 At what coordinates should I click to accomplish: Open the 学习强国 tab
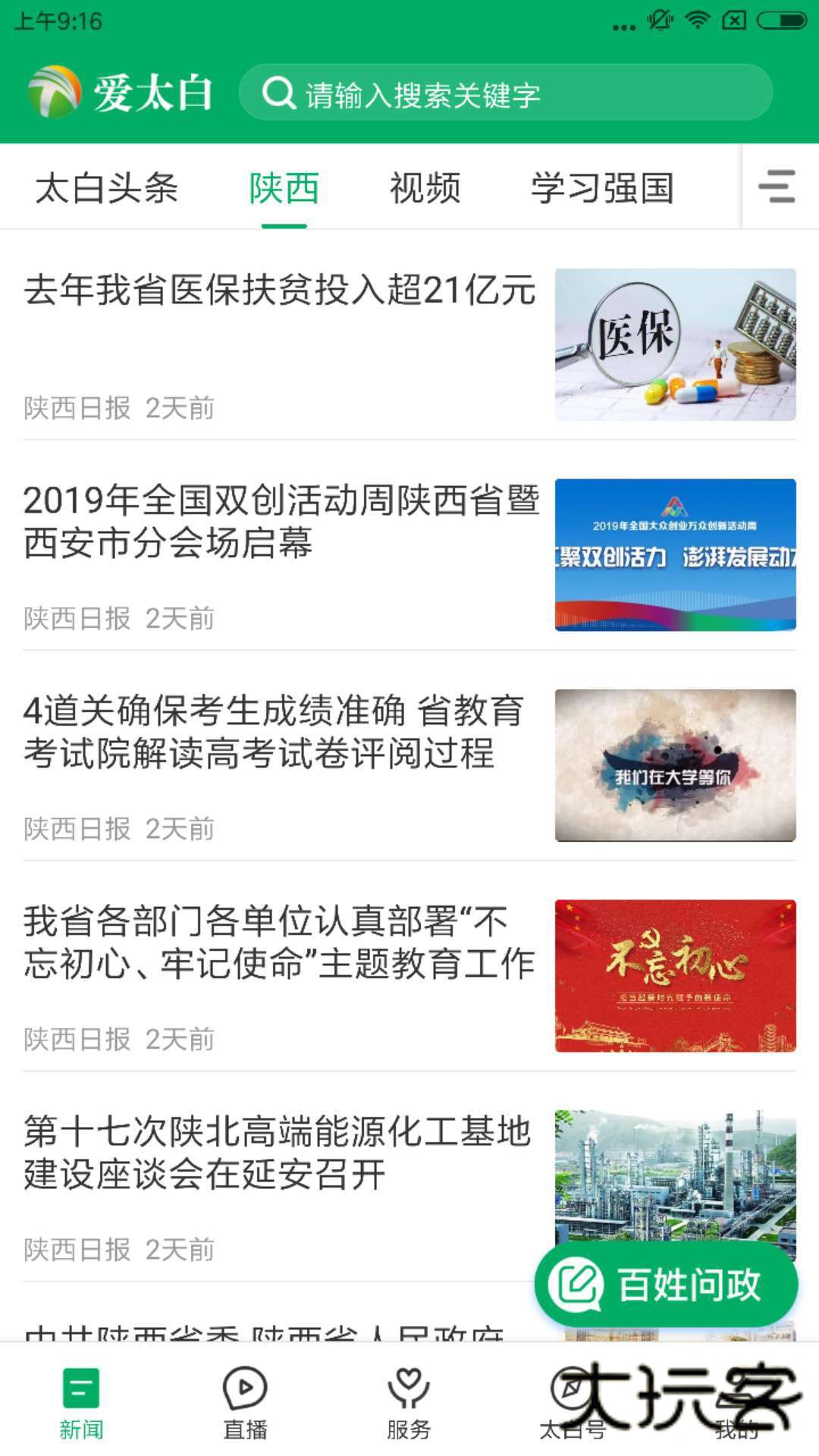602,188
